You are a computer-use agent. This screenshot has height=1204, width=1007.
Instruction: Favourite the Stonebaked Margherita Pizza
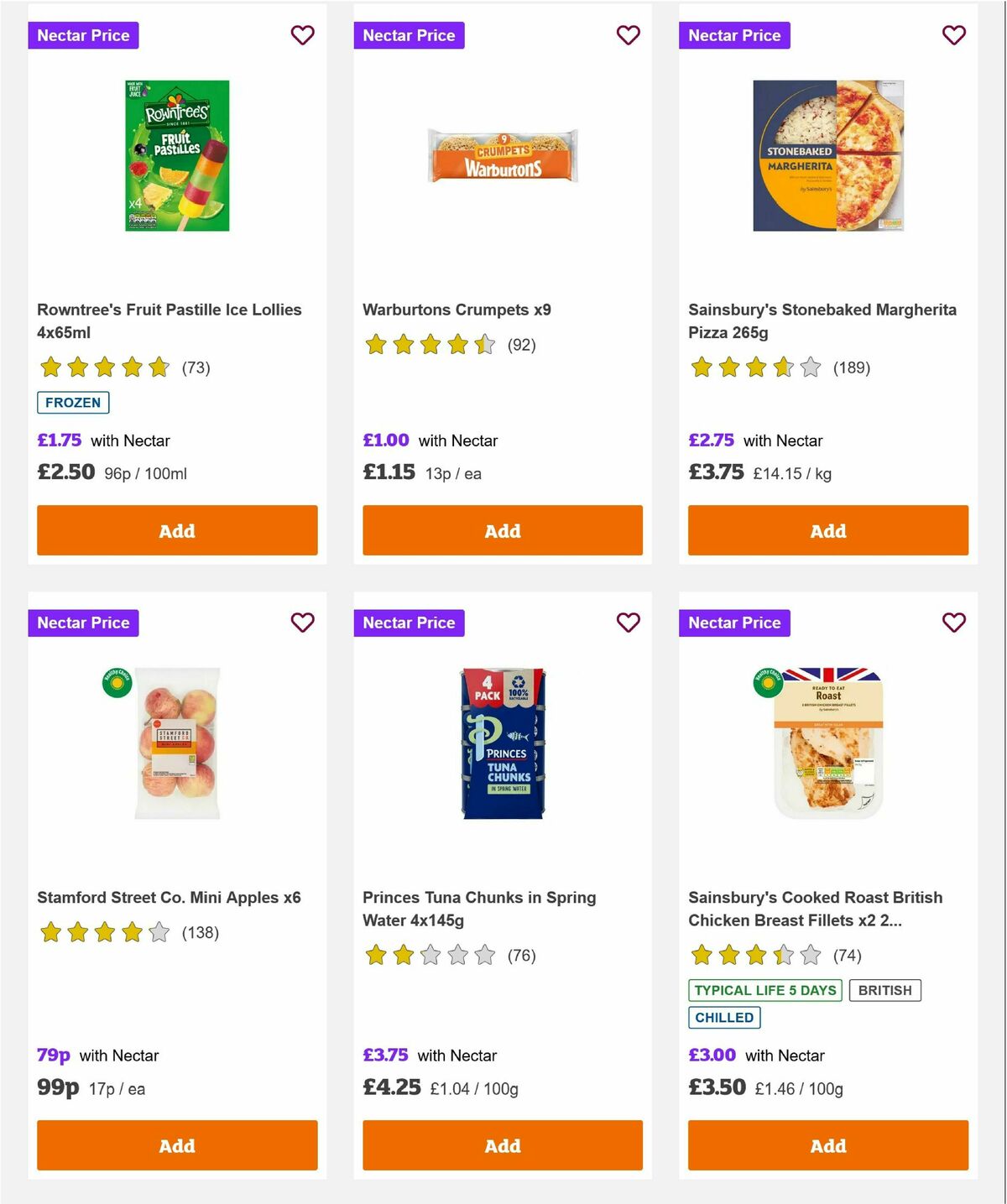point(953,35)
